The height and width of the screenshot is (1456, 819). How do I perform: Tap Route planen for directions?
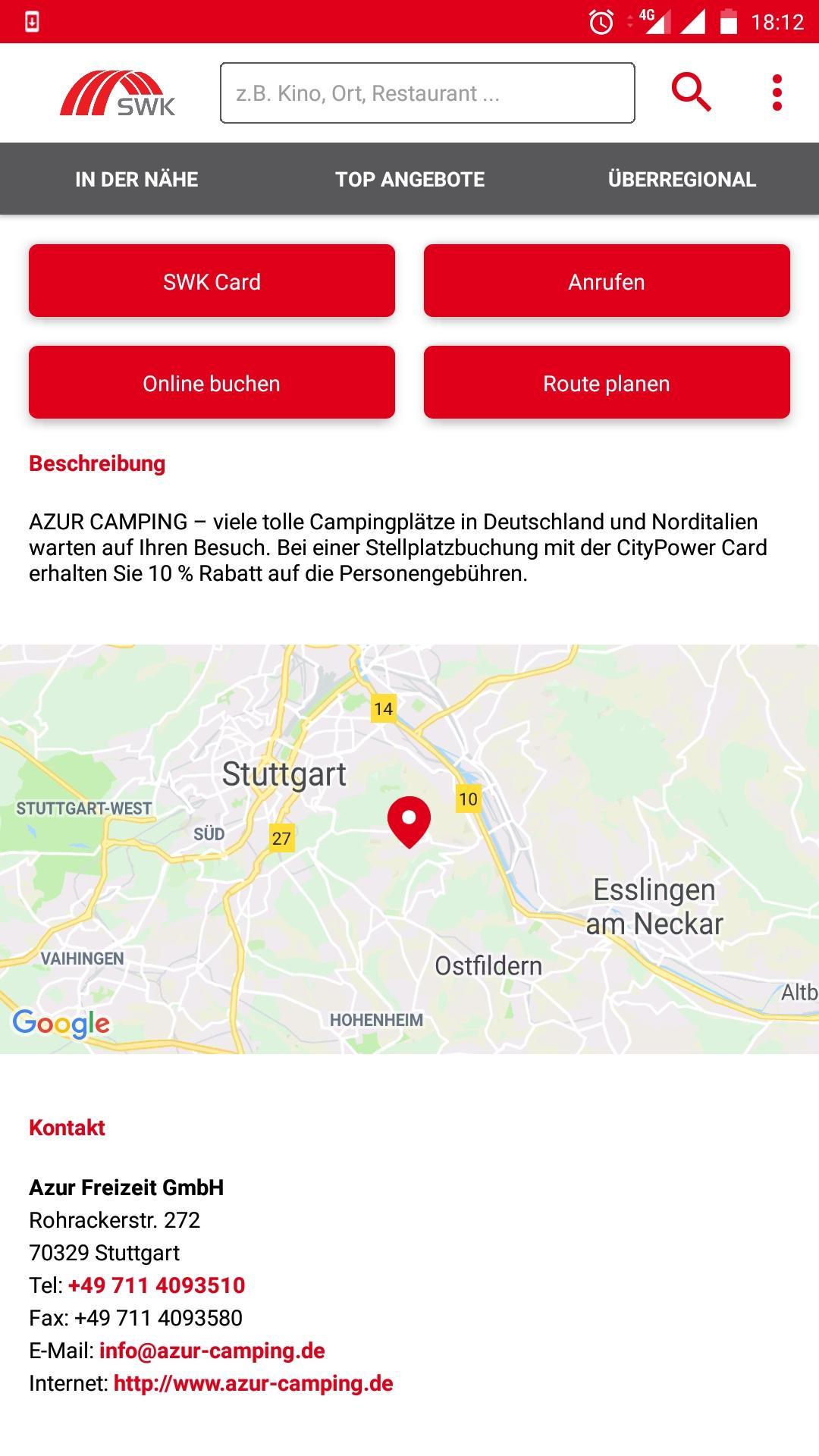(607, 382)
